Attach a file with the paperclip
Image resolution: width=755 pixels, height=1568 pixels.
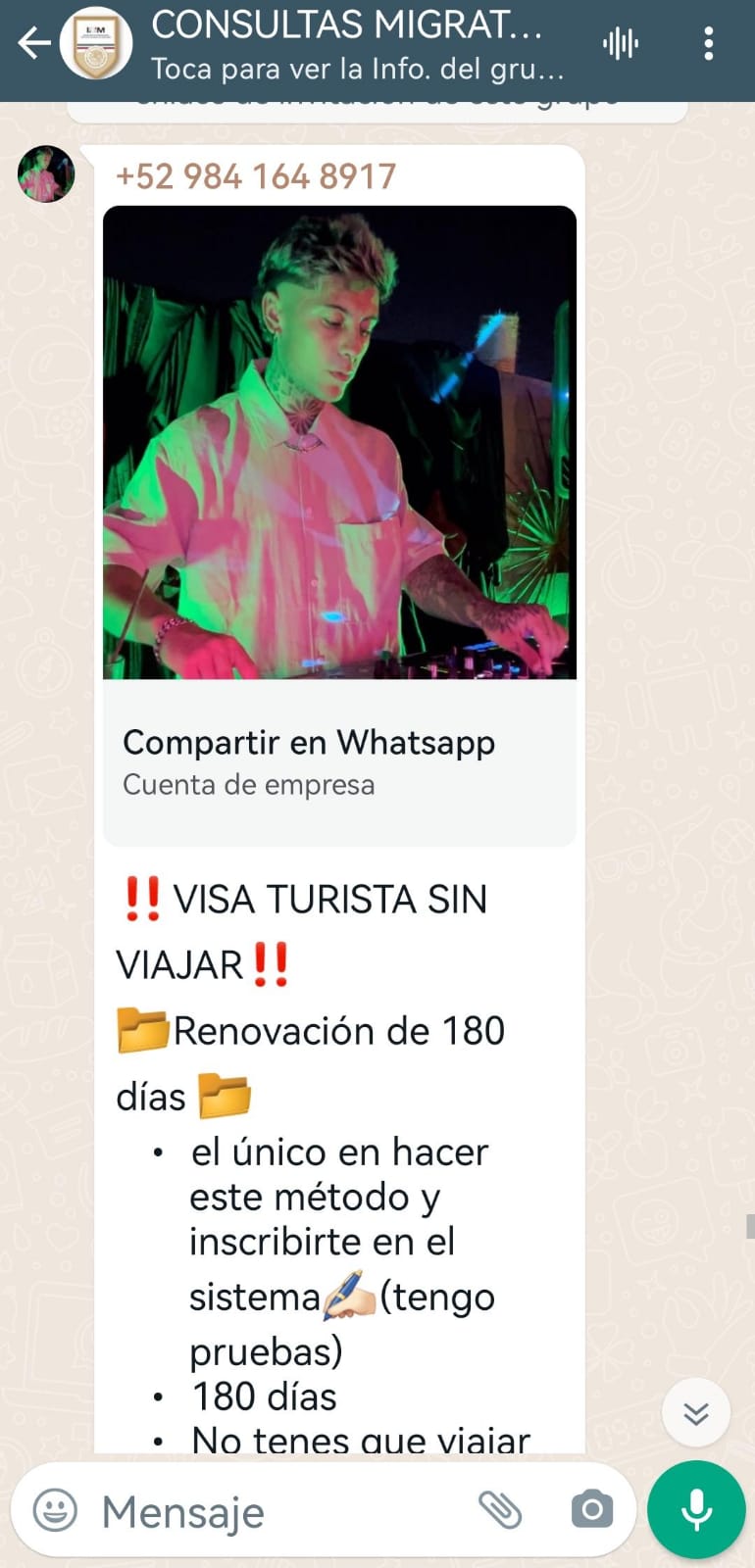[500, 1510]
